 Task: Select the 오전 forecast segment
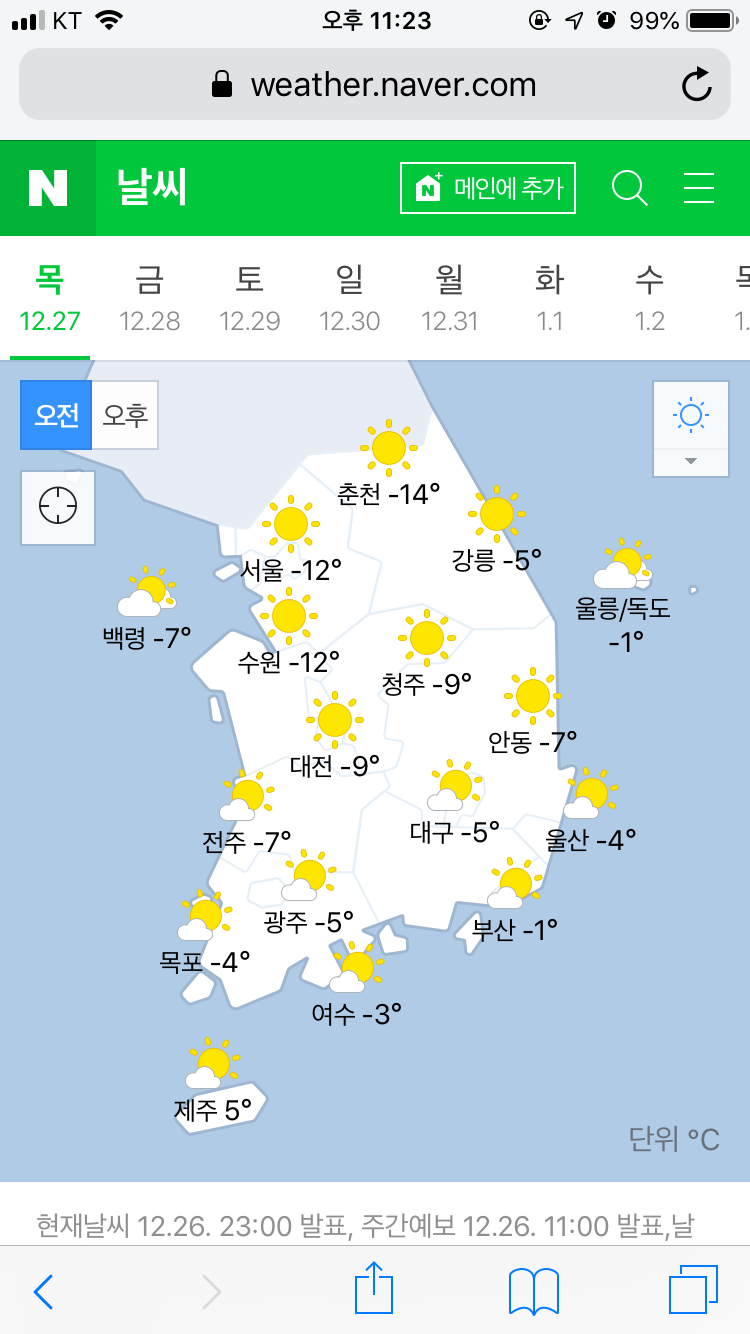56,415
